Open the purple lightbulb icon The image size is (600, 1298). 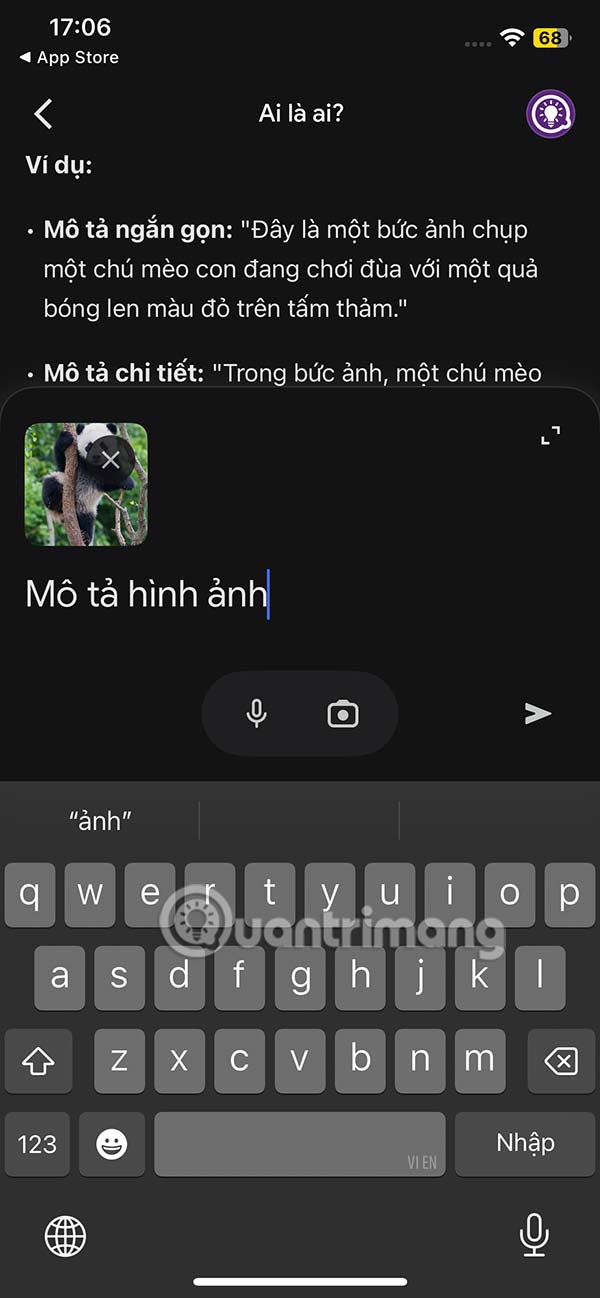(x=550, y=114)
